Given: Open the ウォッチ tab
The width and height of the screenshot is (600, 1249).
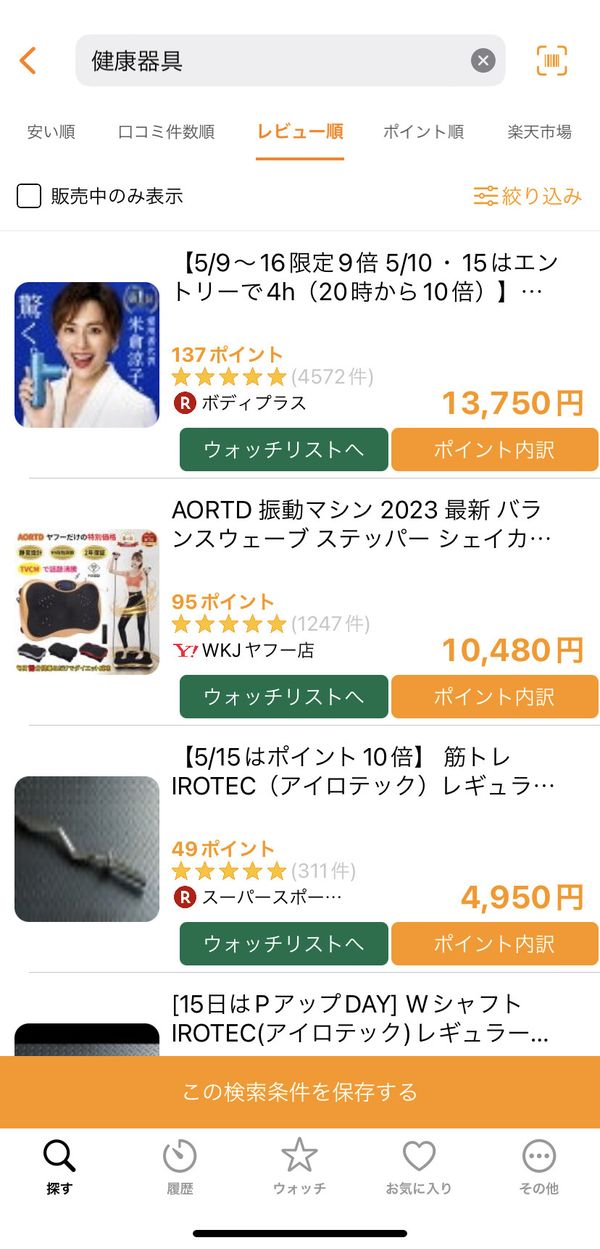Looking at the screenshot, I should pyautogui.click(x=299, y=1167).
